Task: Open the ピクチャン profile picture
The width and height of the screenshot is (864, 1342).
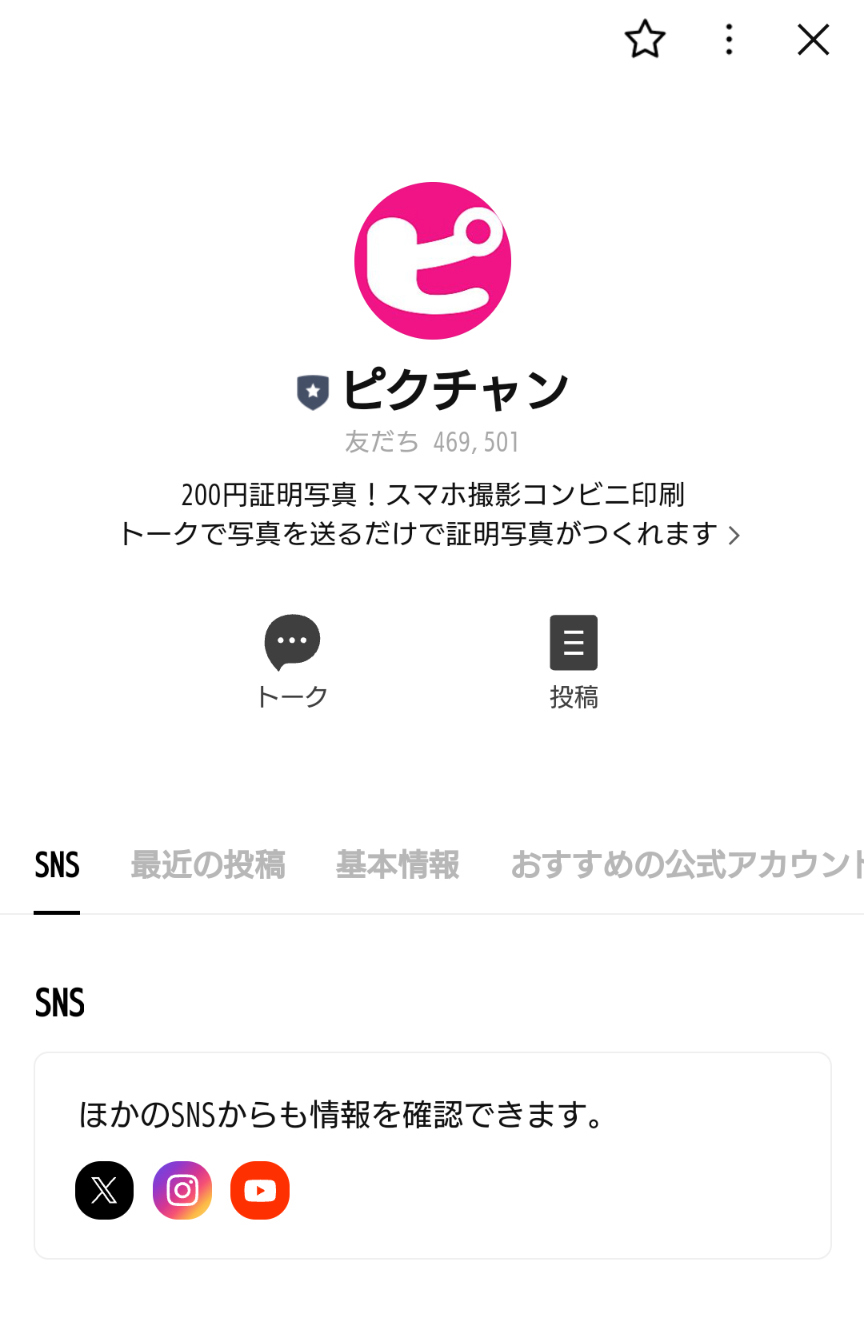Action: coord(432,260)
